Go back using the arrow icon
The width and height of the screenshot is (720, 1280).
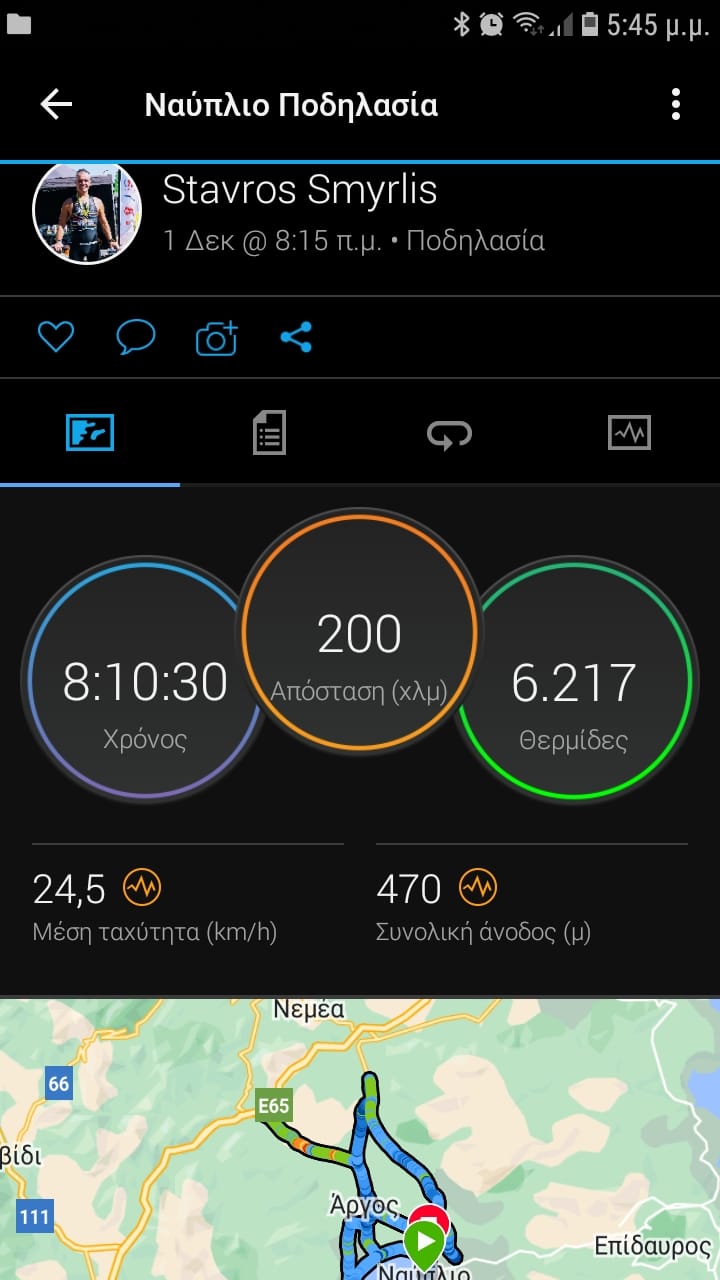pos(56,104)
